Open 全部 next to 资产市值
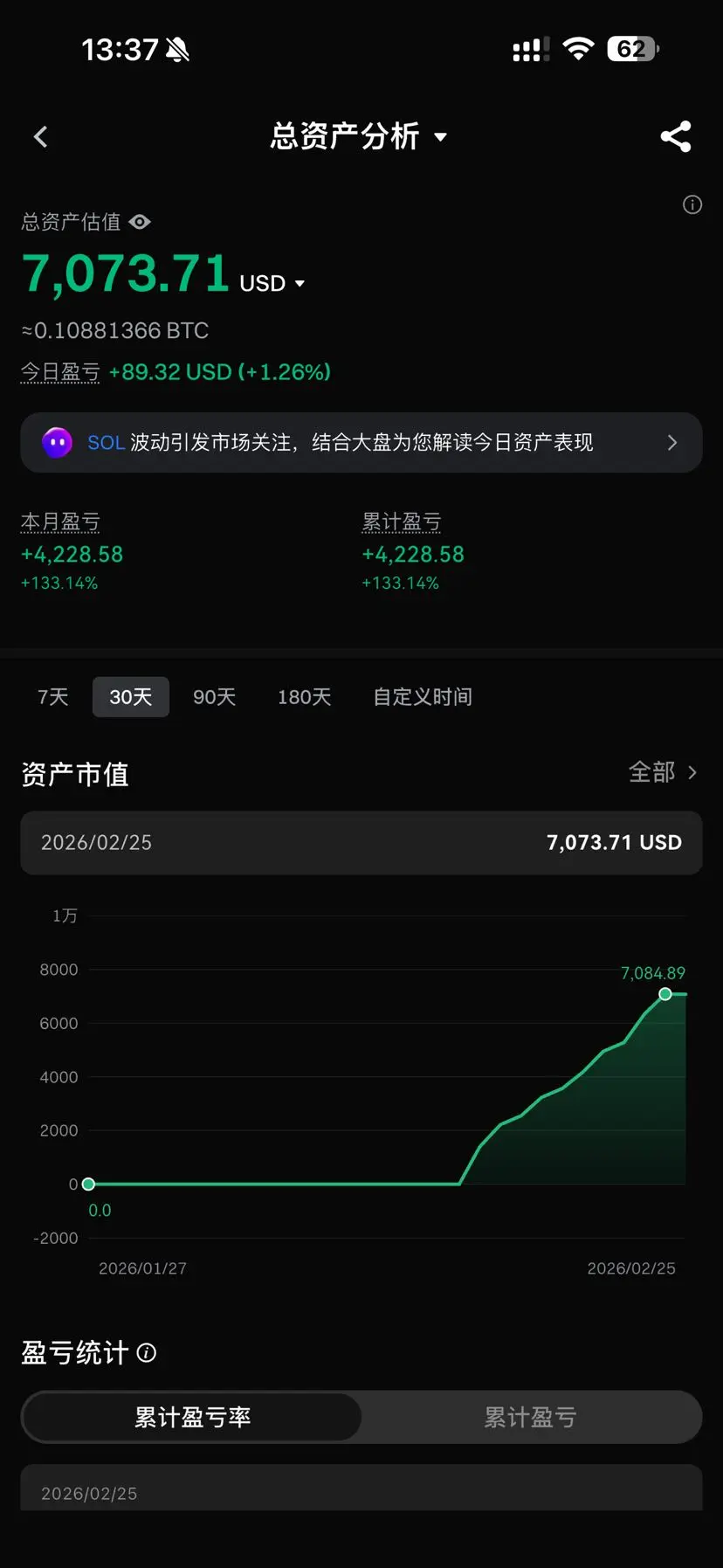The width and height of the screenshot is (723, 1568). [x=662, y=772]
